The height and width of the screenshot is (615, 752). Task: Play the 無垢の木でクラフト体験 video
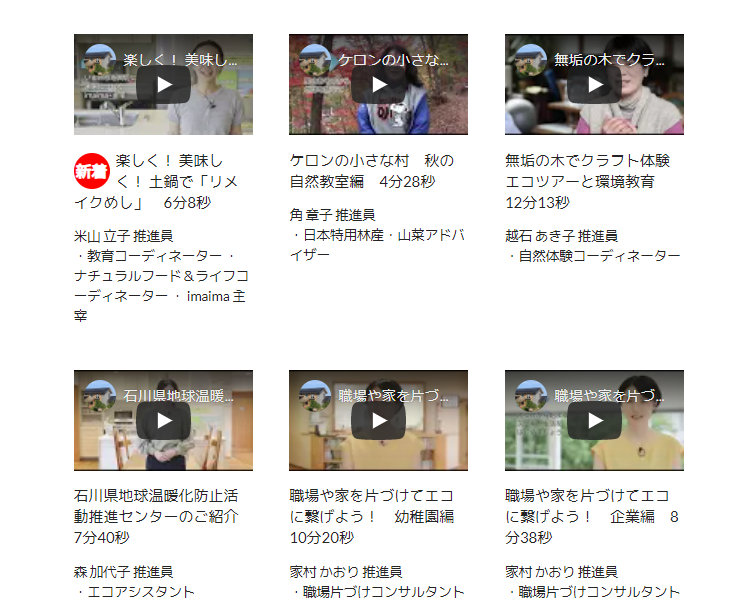pos(594,85)
